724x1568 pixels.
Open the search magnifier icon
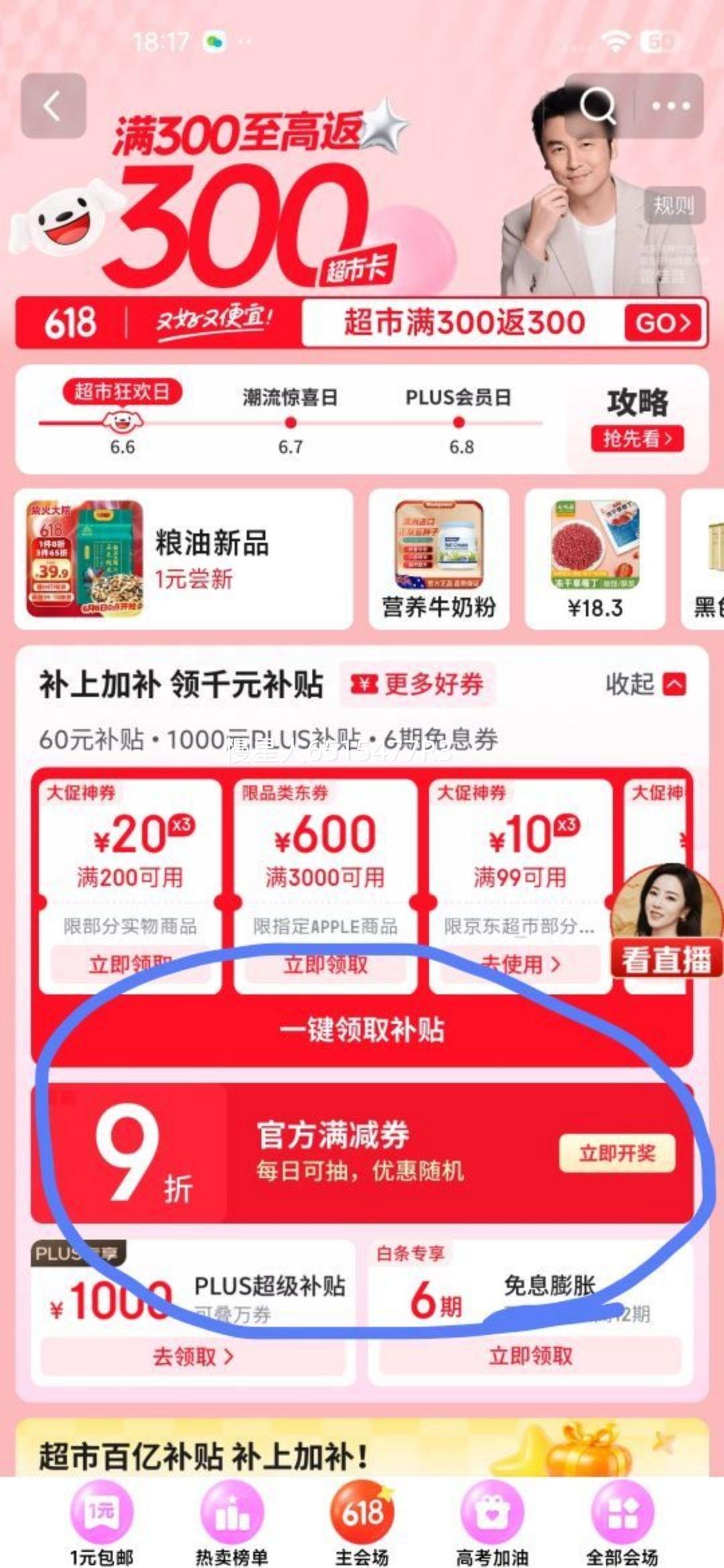coord(597,106)
